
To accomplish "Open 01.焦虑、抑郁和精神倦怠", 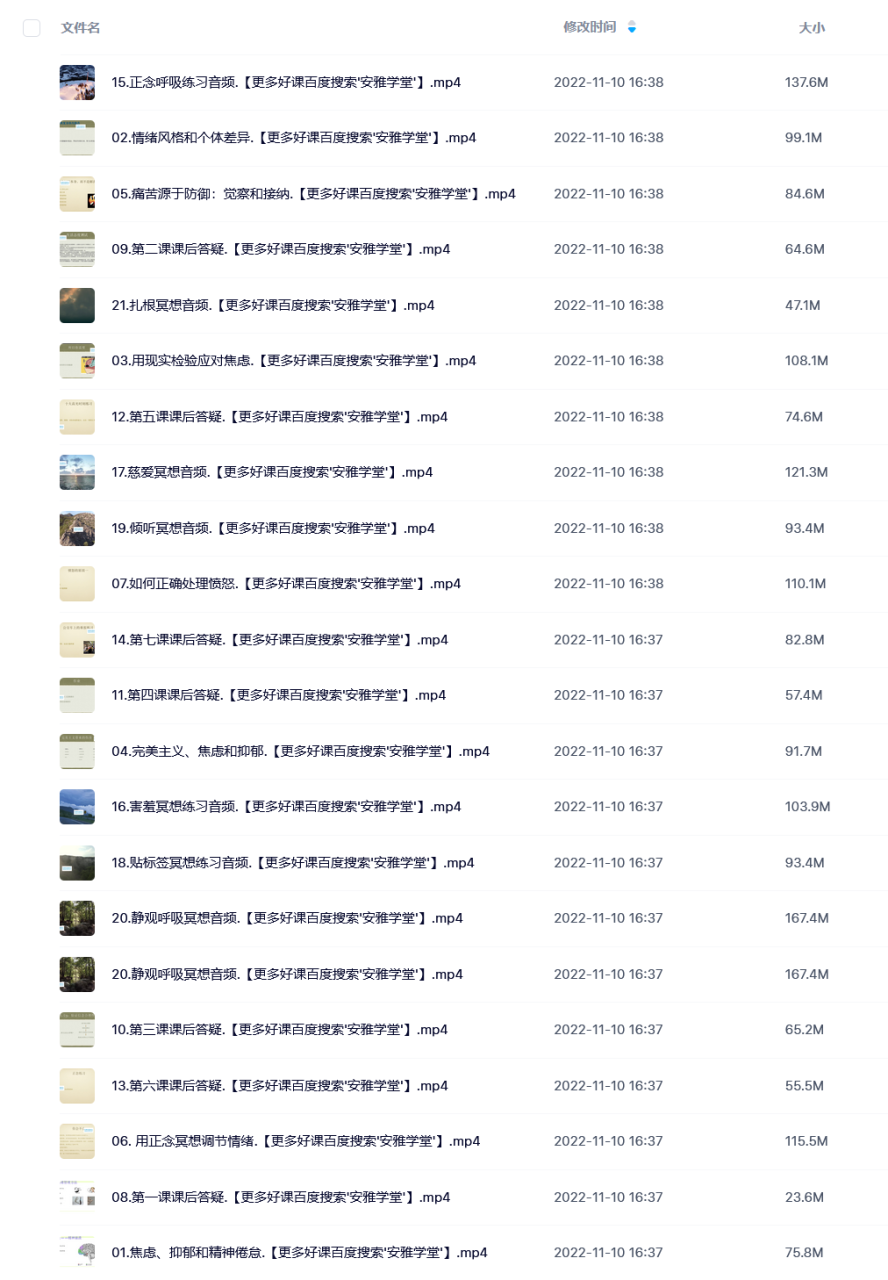I will 299,1252.
